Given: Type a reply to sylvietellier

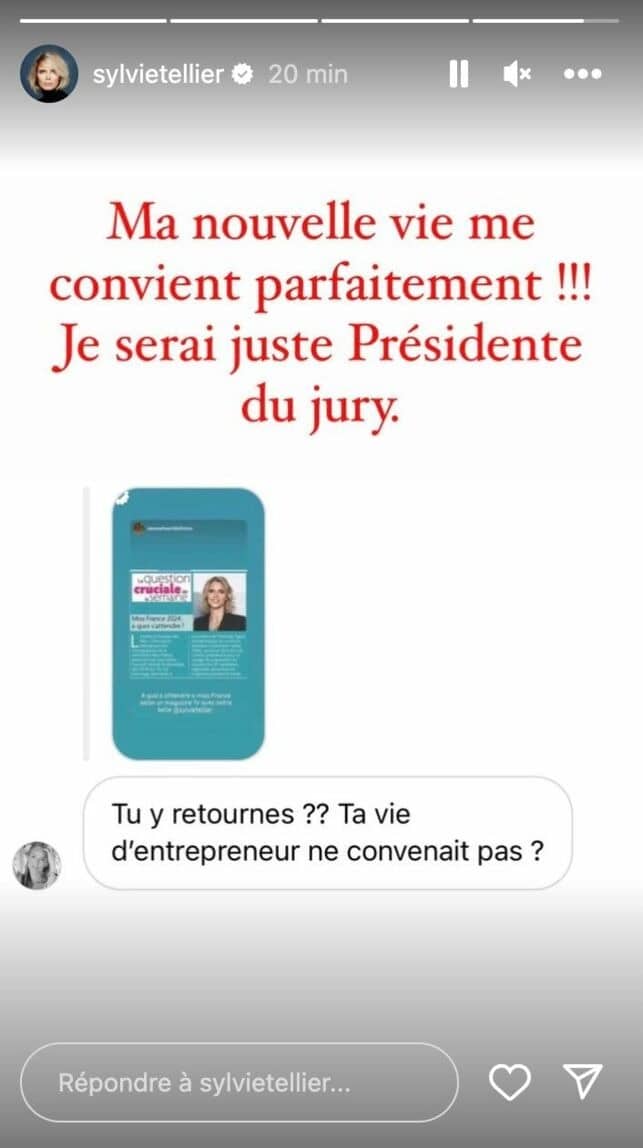Looking at the screenshot, I should [x=238, y=1082].
